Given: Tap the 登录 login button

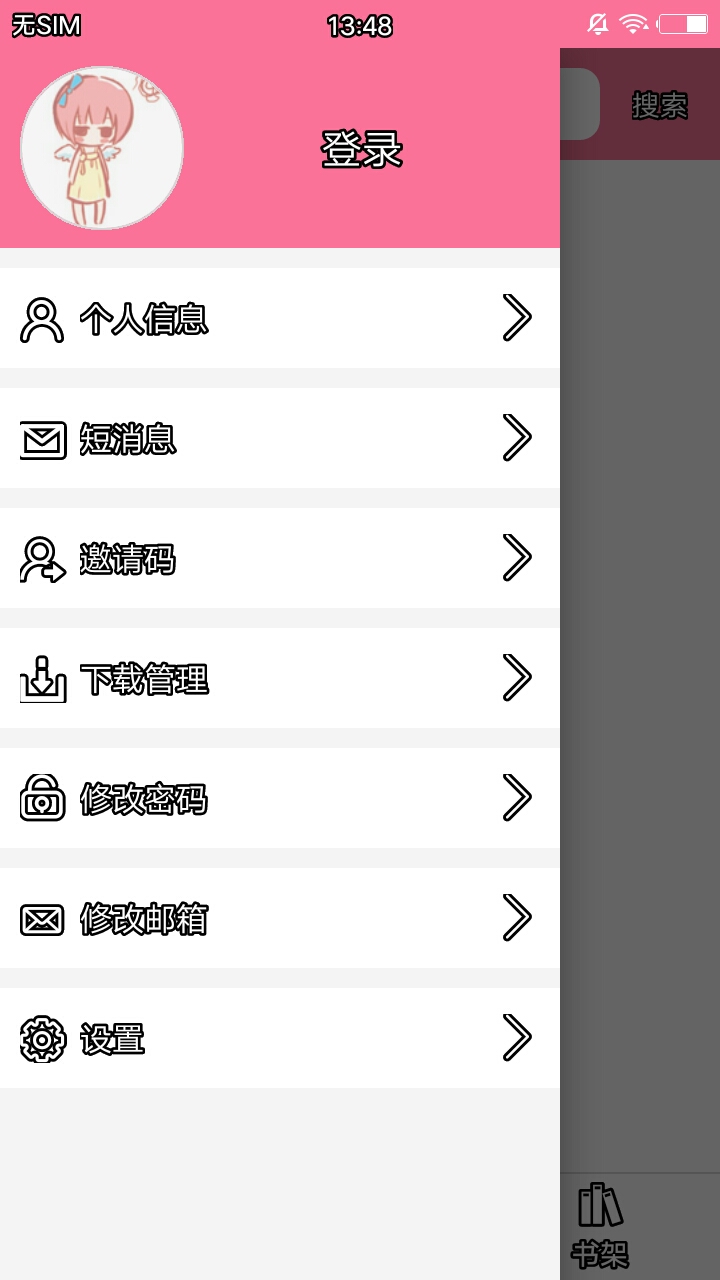Looking at the screenshot, I should (x=360, y=146).
